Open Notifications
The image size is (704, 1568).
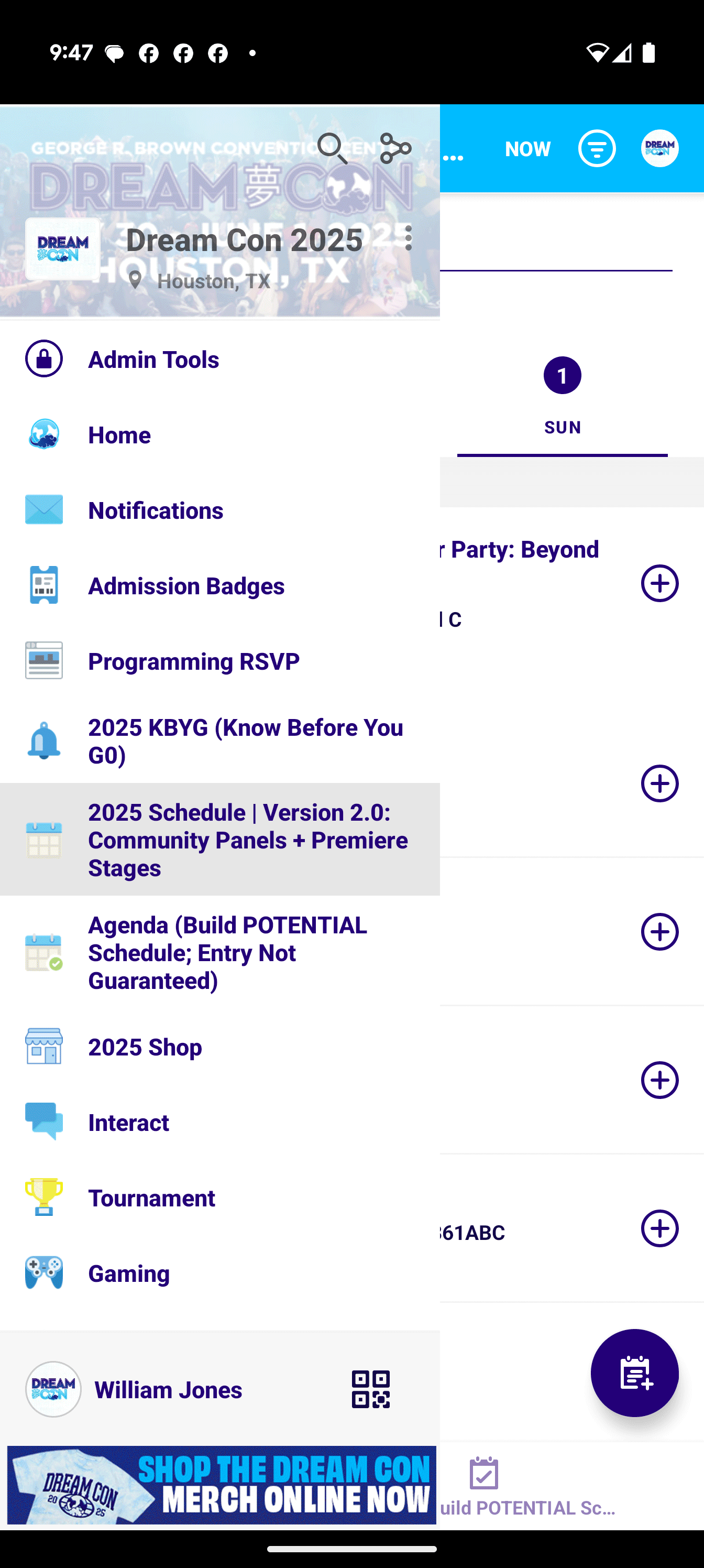coord(219,510)
